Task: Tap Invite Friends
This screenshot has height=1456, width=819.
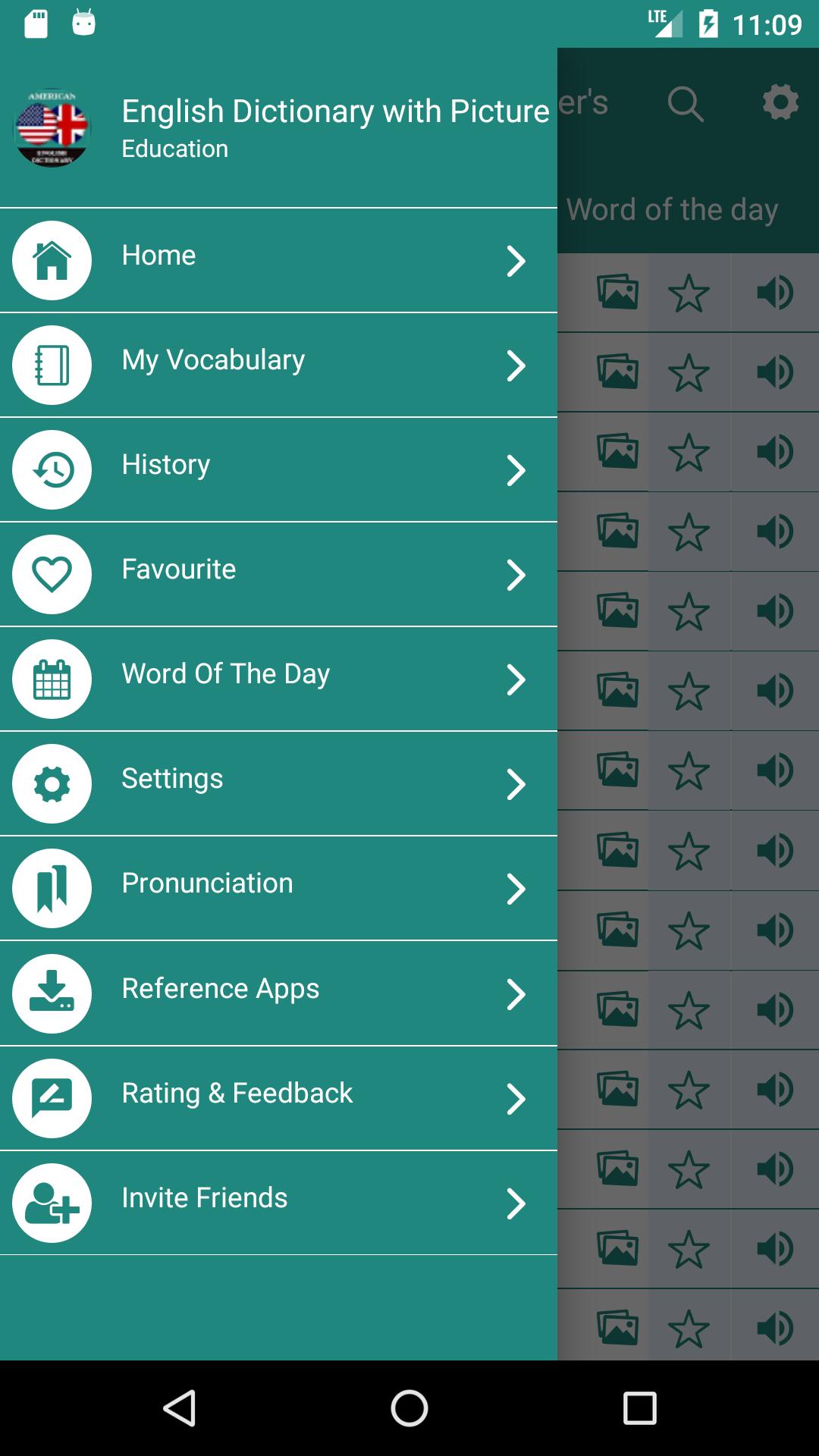Action: [x=278, y=1203]
